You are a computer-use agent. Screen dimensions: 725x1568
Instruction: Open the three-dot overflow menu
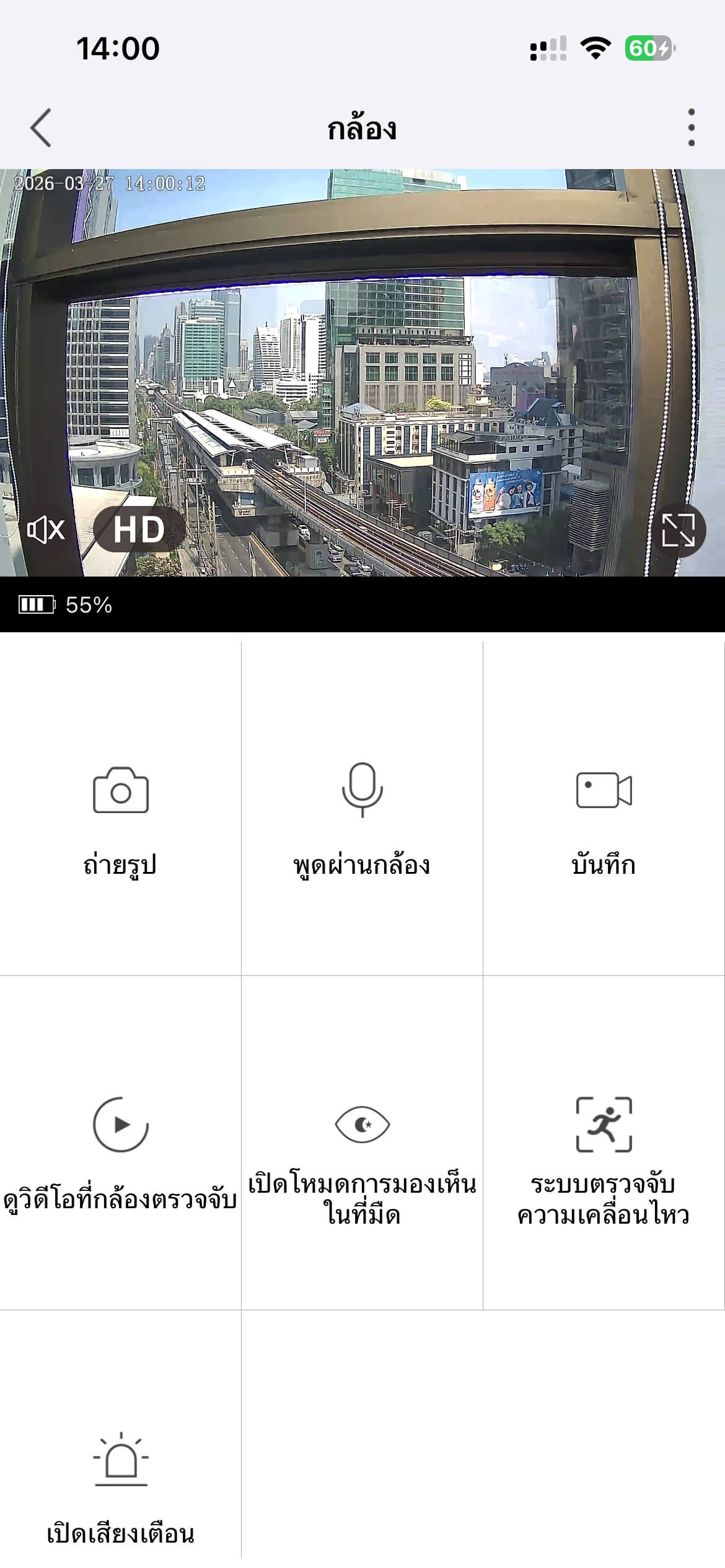691,128
